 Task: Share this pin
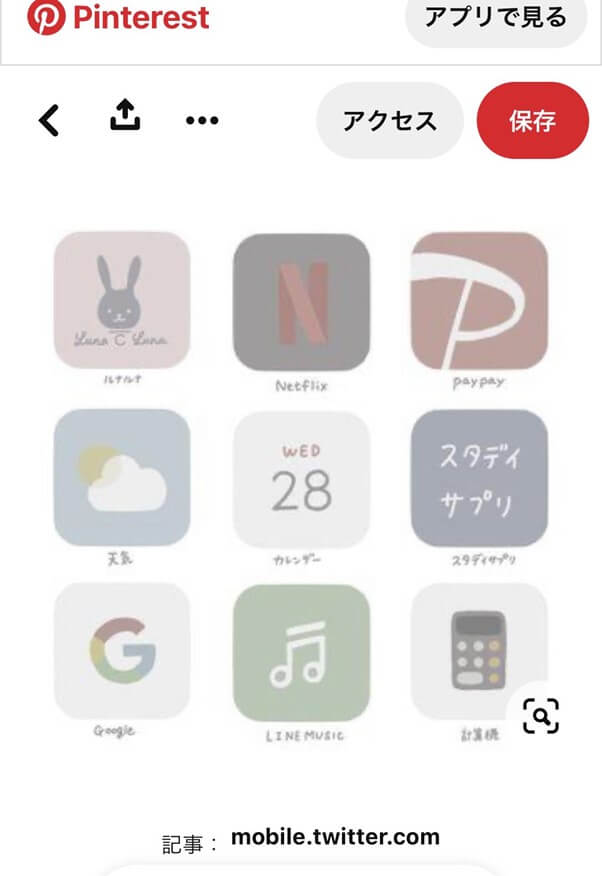(123, 119)
